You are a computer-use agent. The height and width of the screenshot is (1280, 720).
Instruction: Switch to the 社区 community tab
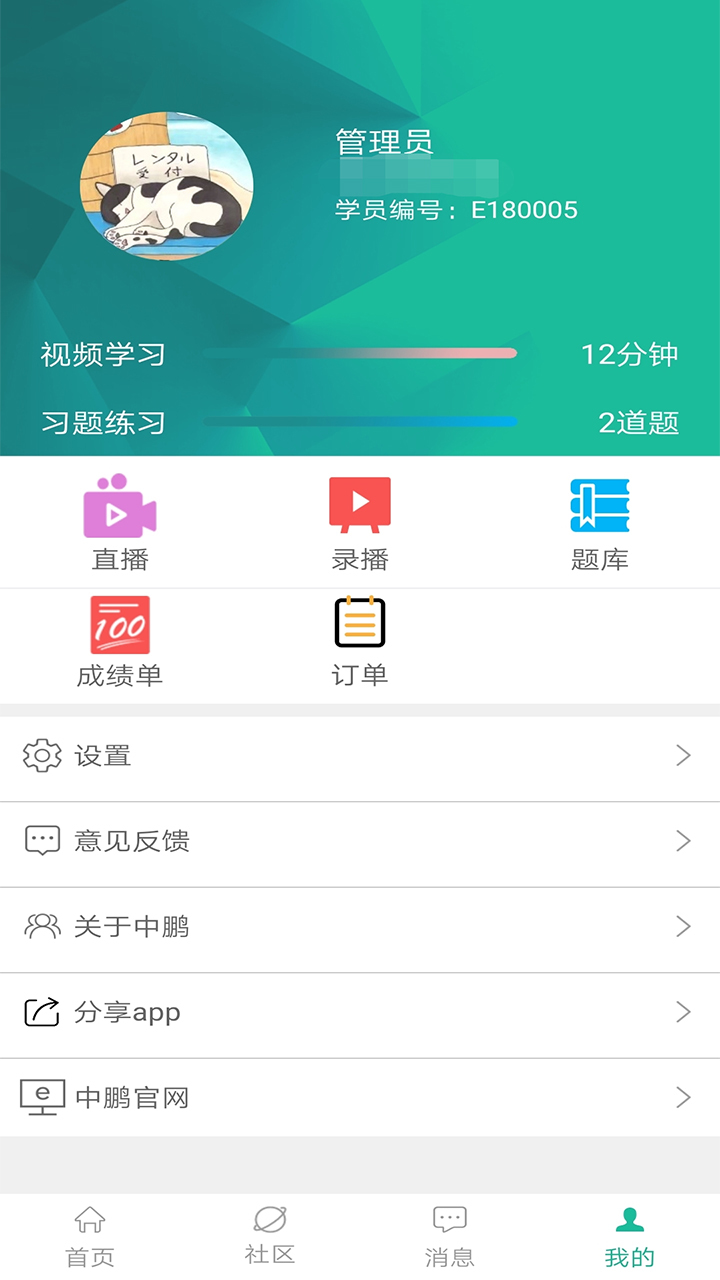[270, 1237]
